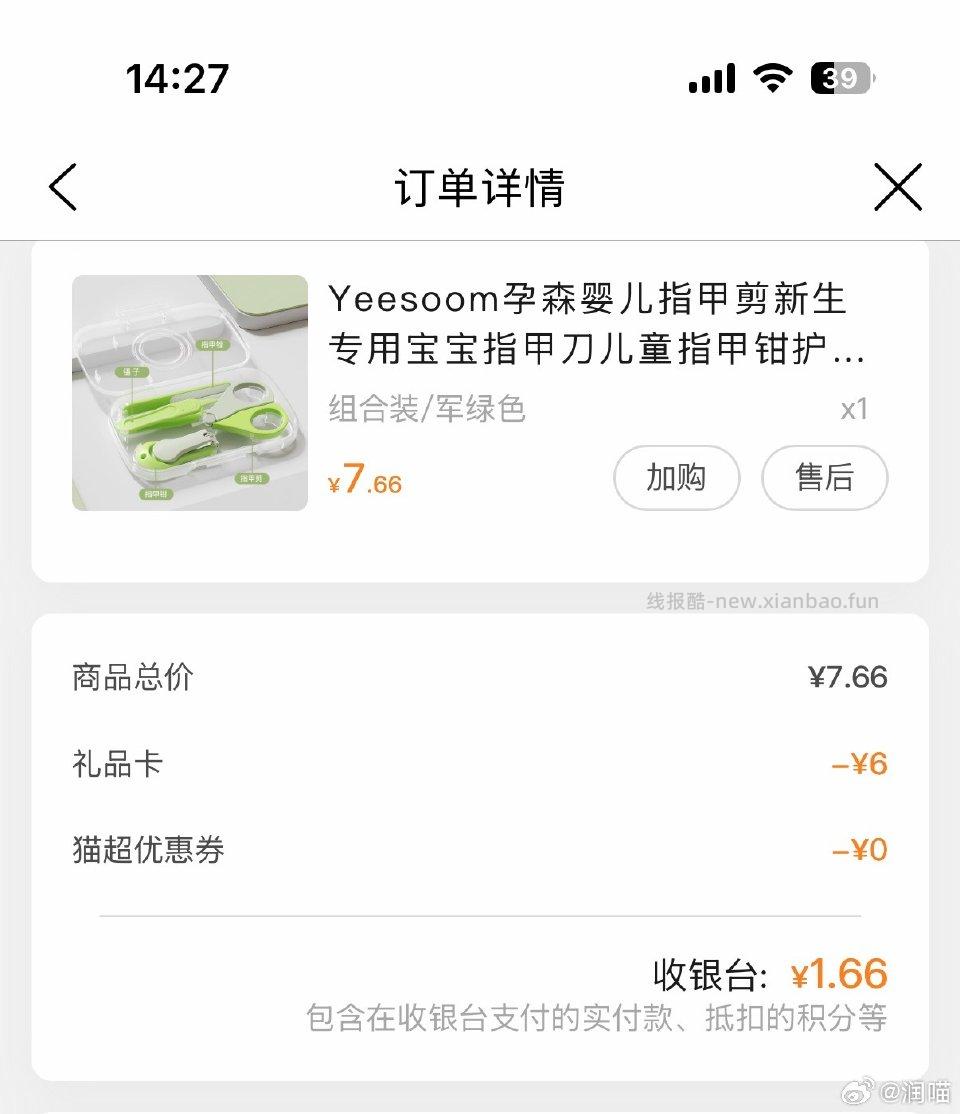Viewport: 960px width, 1114px height.
Task: Tap the quantity indicator x1
Action: [x=856, y=406]
